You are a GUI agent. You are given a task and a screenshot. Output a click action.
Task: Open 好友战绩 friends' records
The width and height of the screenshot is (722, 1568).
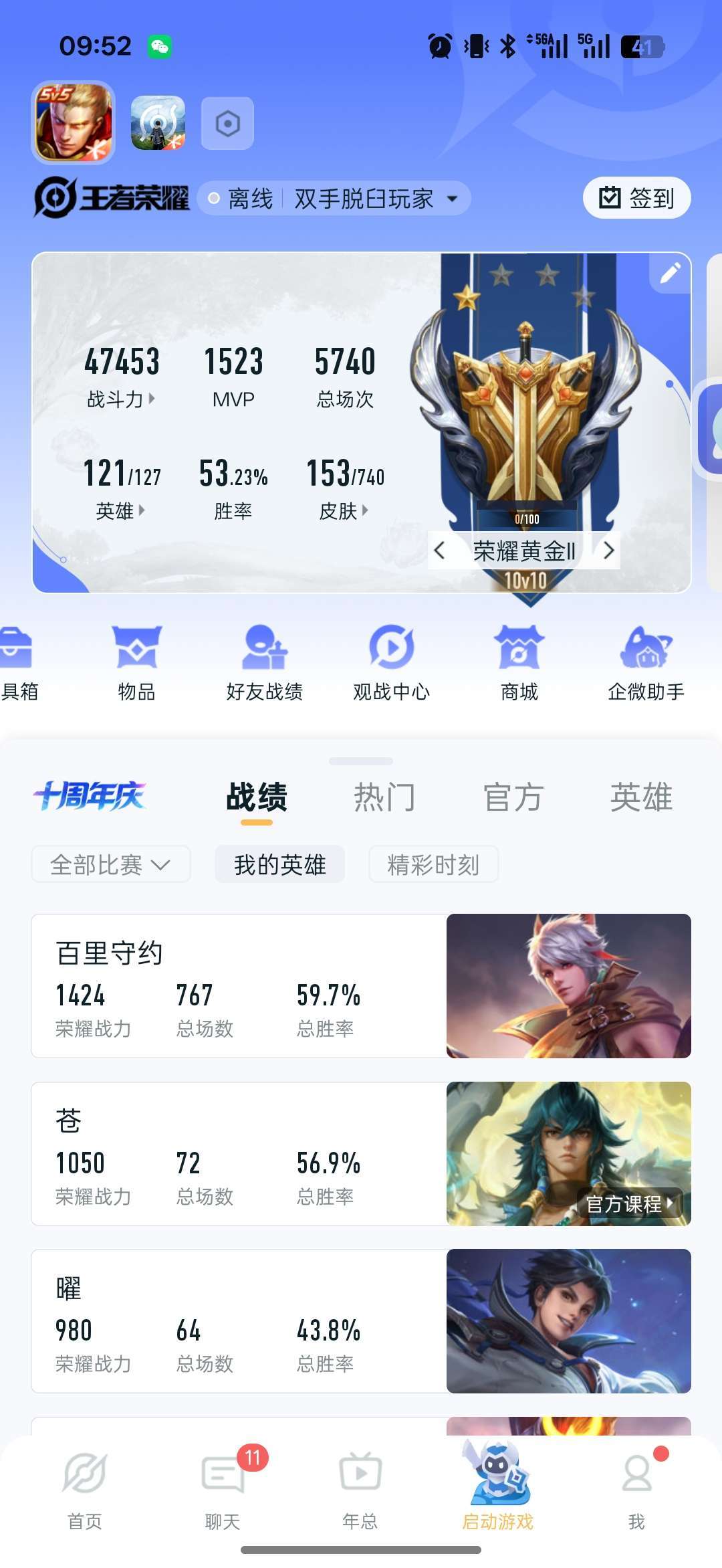coord(264,662)
